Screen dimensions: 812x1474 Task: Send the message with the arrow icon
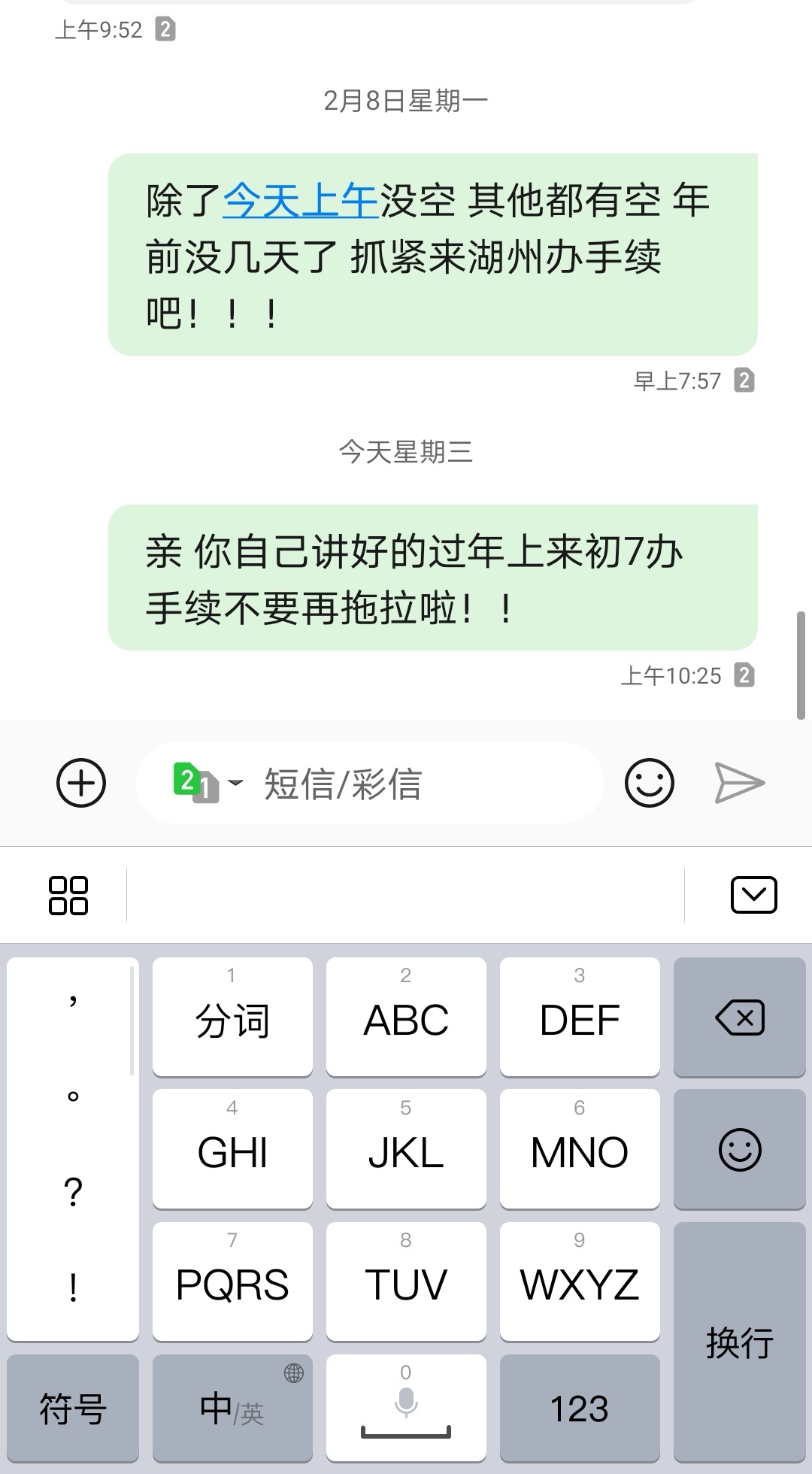point(739,783)
